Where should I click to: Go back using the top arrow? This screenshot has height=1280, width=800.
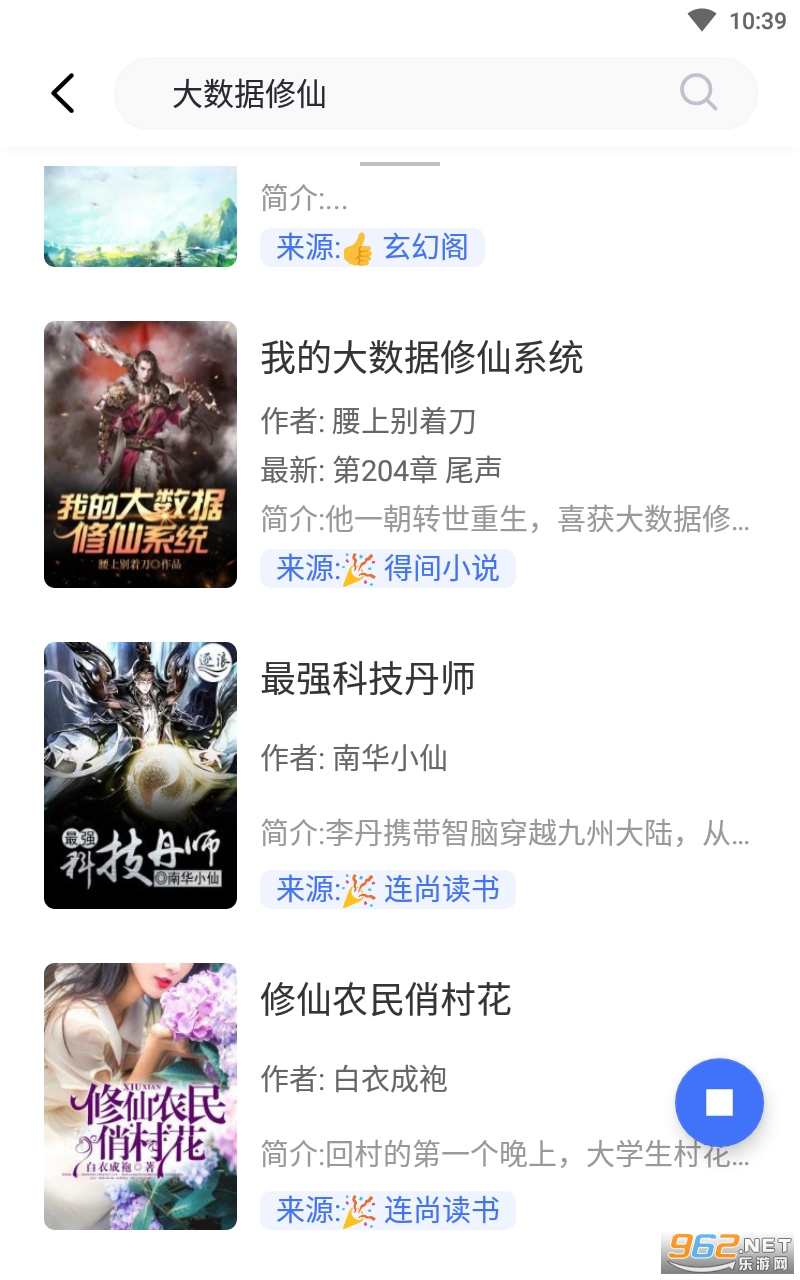coord(63,94)
